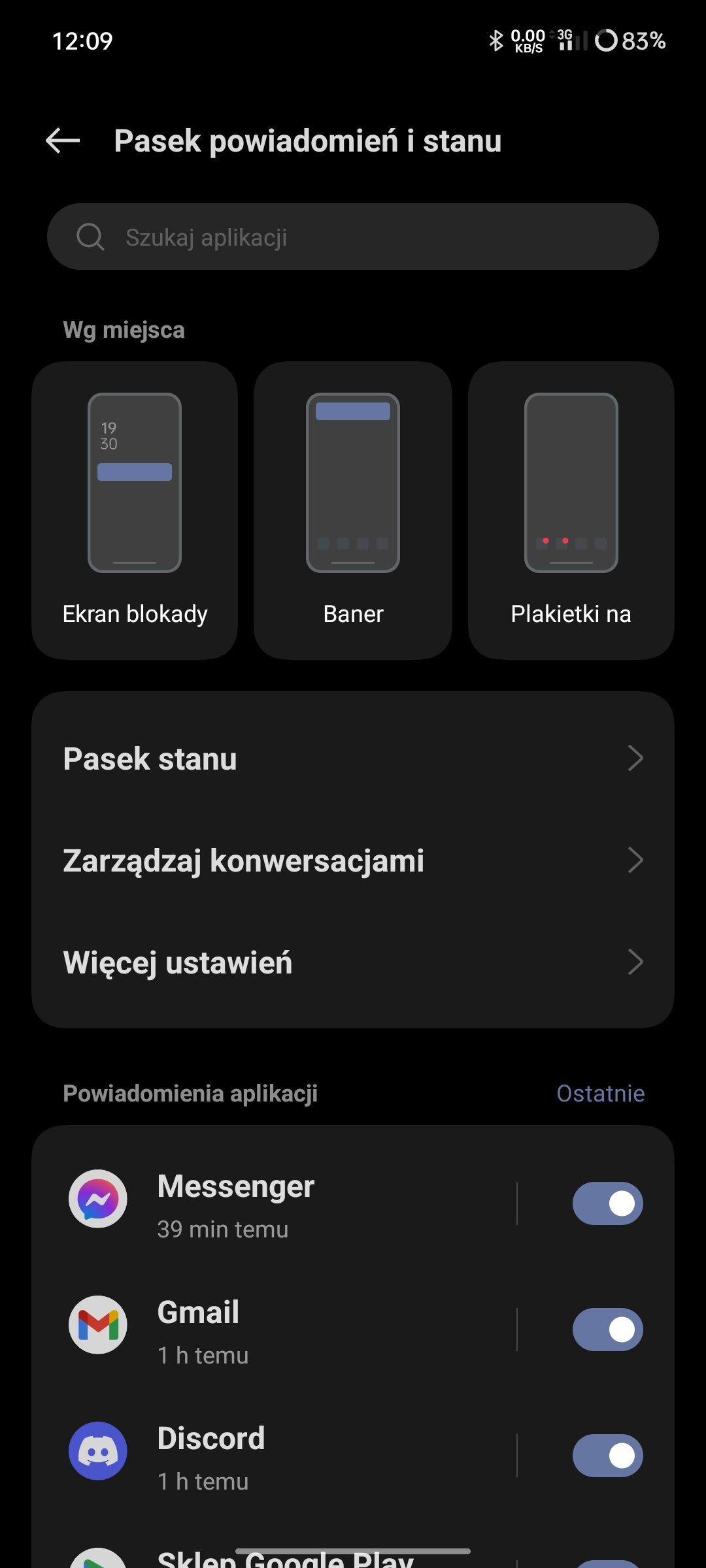Open Więcej ustawień
706x1568 pixels.
[x=353, y=962]
